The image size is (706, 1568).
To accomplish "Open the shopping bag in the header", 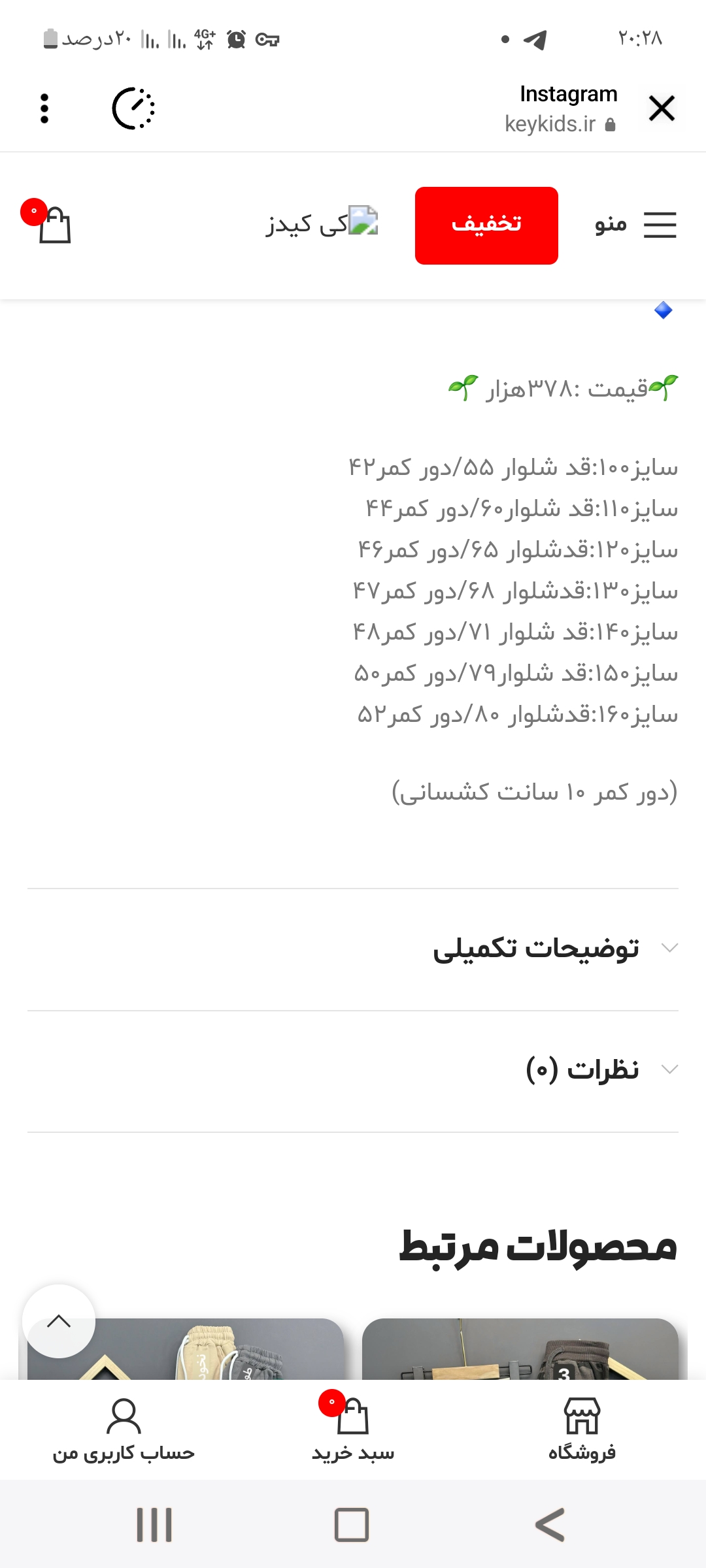I will coord(54,225).
